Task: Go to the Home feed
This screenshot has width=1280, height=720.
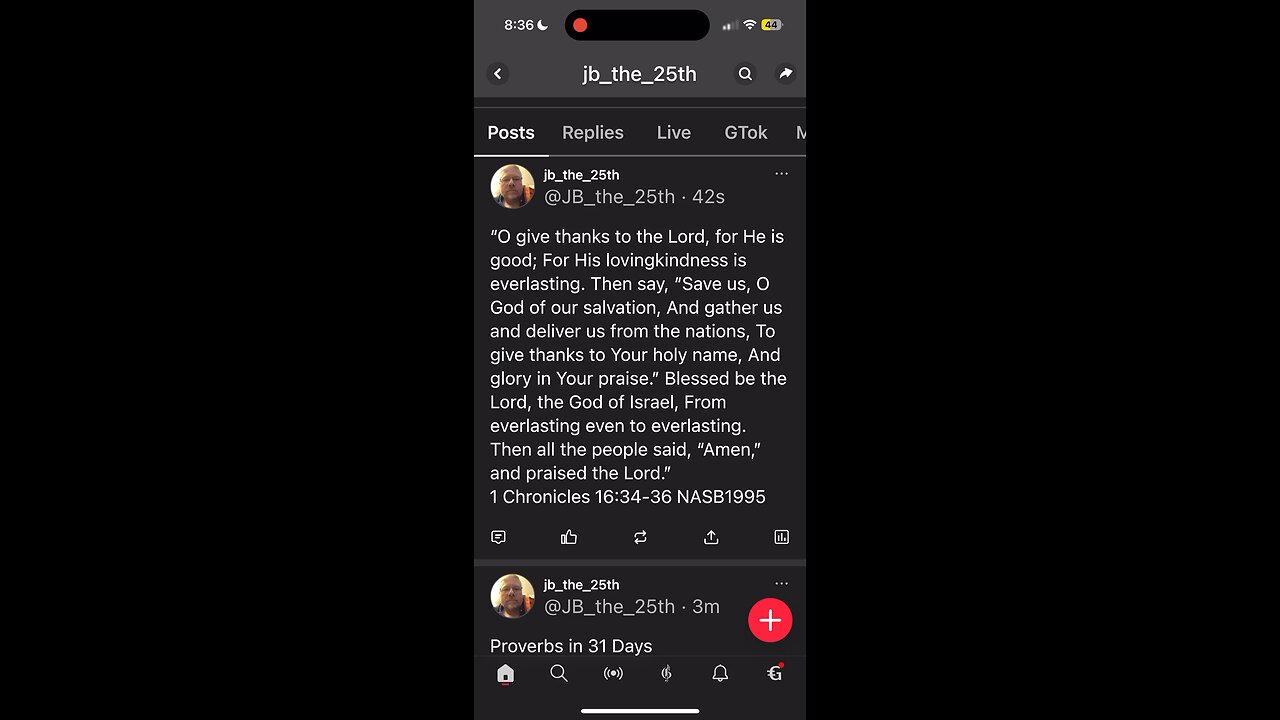Action: point(505,674)
